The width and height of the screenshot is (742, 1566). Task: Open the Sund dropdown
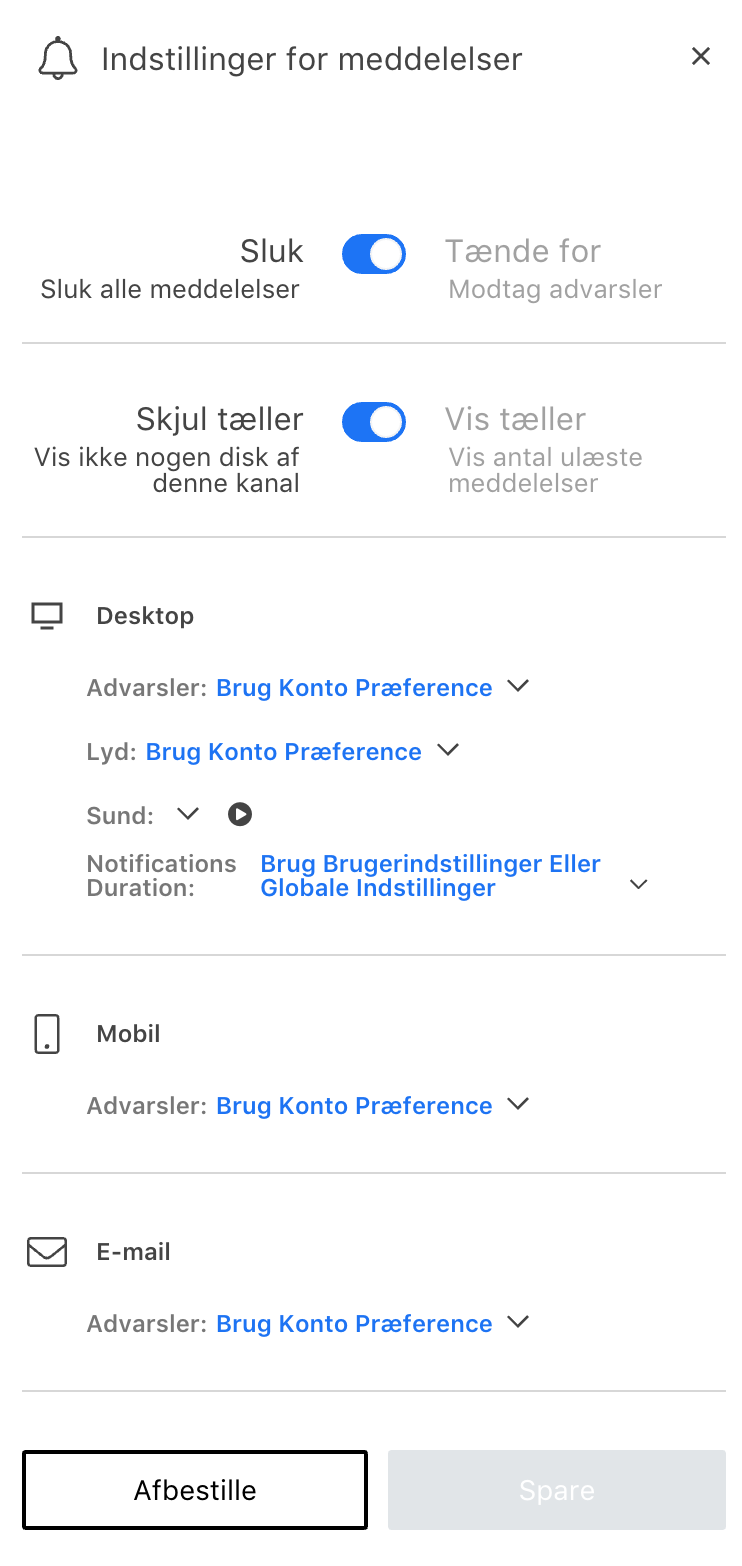pyautogui.click(x=186, y=814)
